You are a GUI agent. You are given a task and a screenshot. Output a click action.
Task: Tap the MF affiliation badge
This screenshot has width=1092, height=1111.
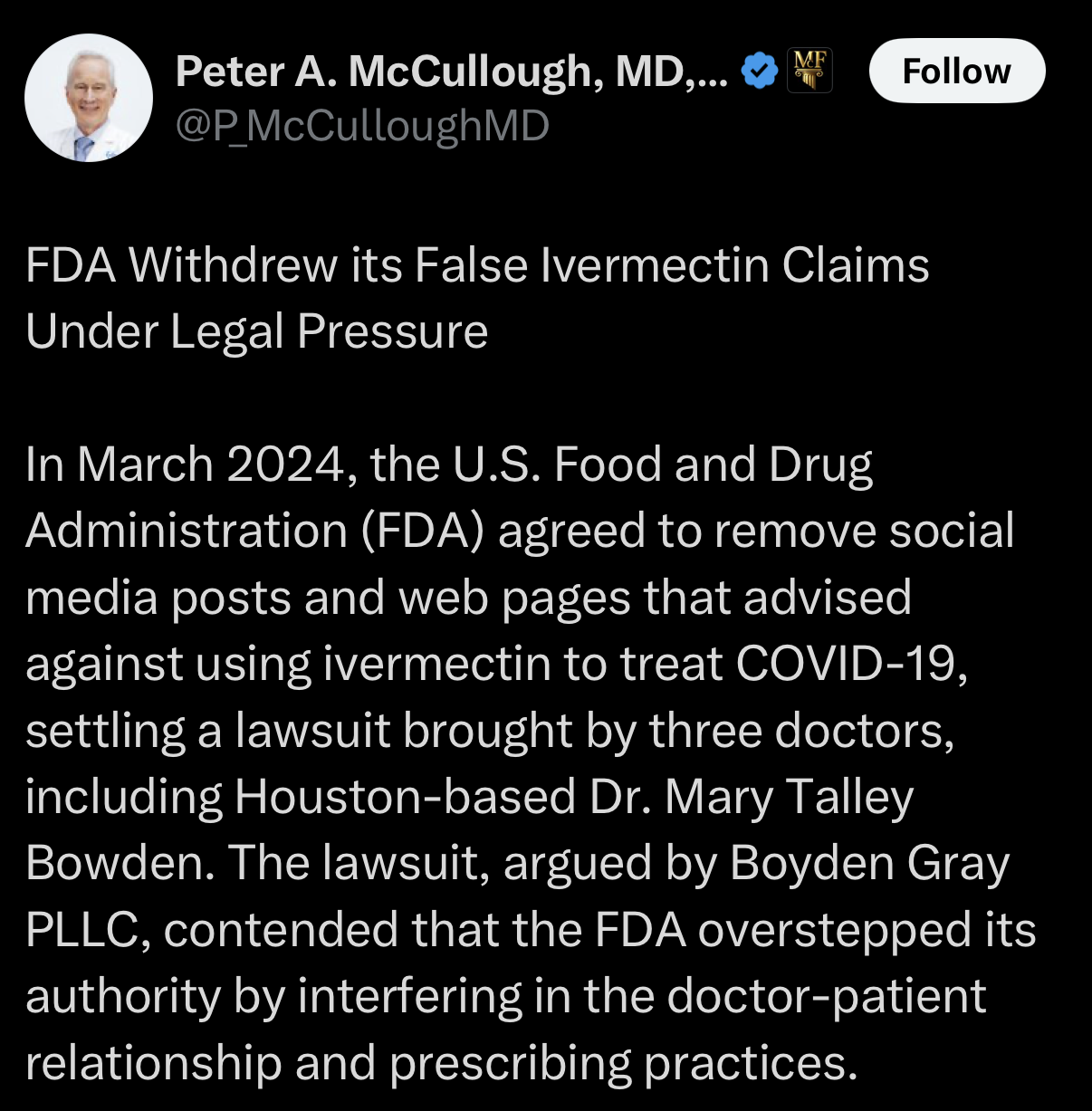pos(810,71)
